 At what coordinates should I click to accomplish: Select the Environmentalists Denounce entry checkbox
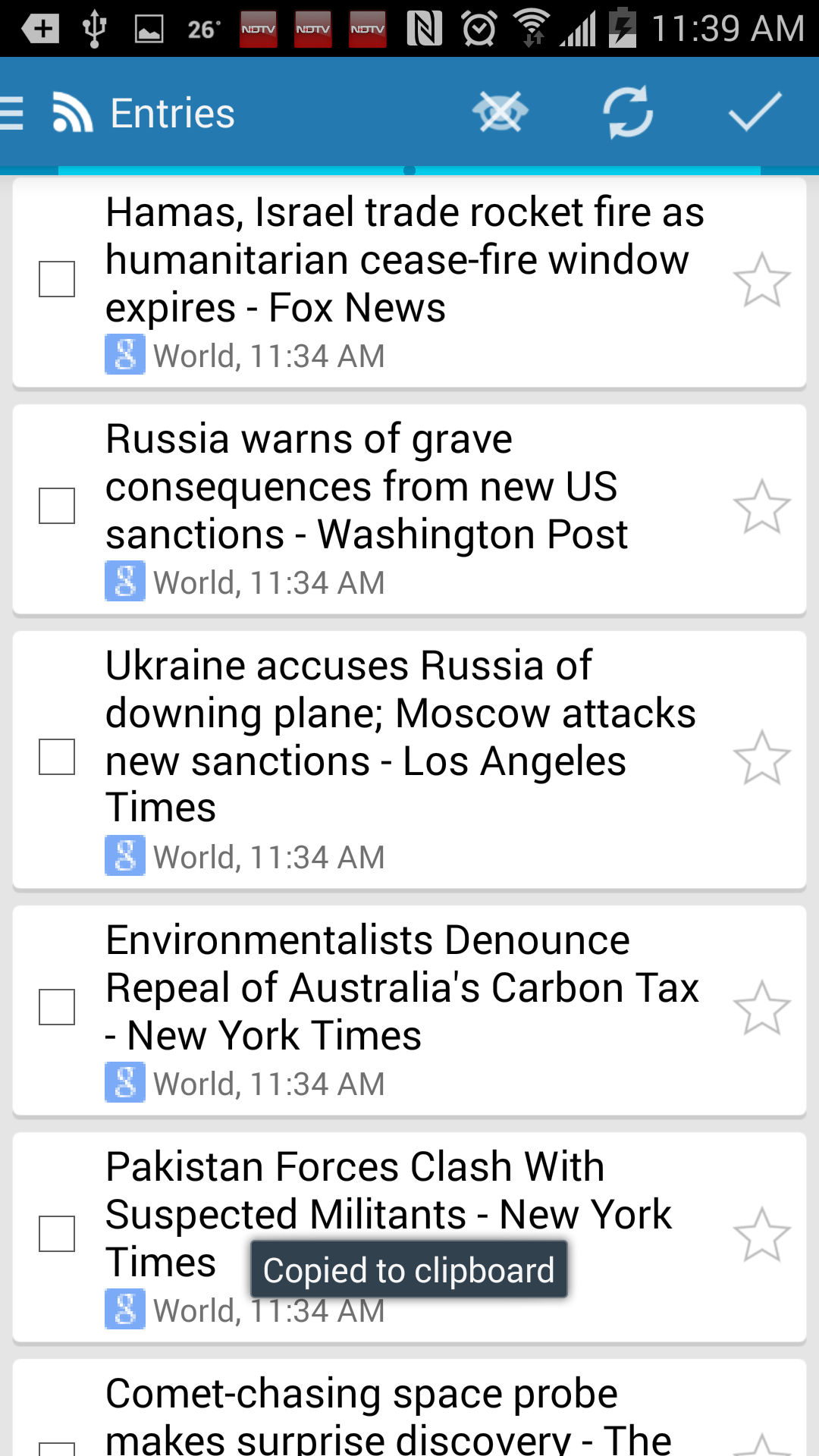(x=57, y=1007)
